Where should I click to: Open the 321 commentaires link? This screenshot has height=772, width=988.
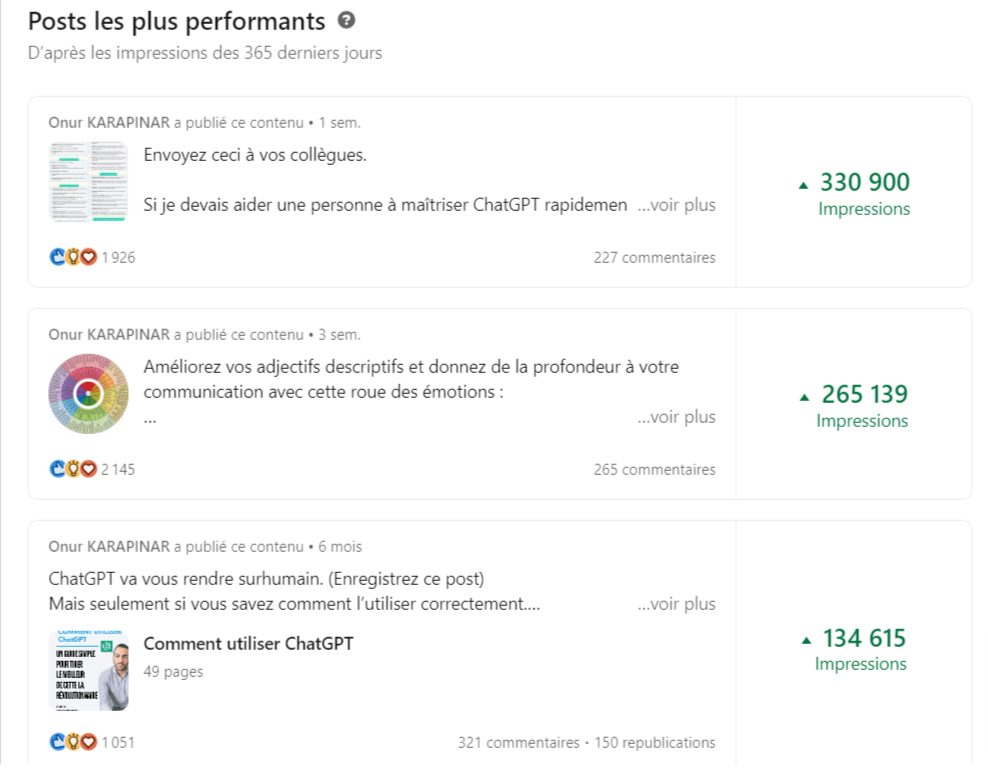(x=518, y=743)
